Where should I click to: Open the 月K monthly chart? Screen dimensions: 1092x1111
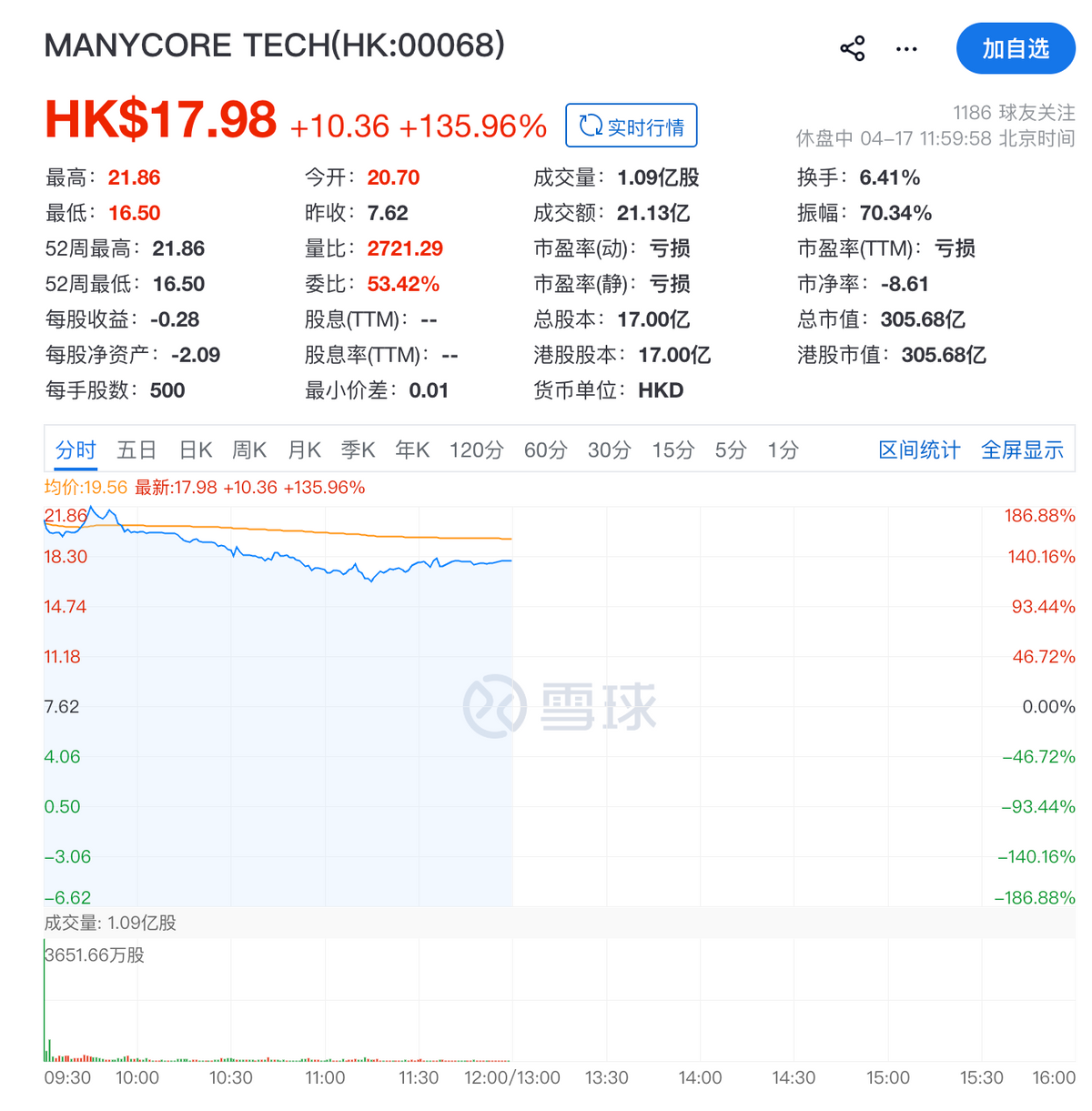click(x=304, y=449)
